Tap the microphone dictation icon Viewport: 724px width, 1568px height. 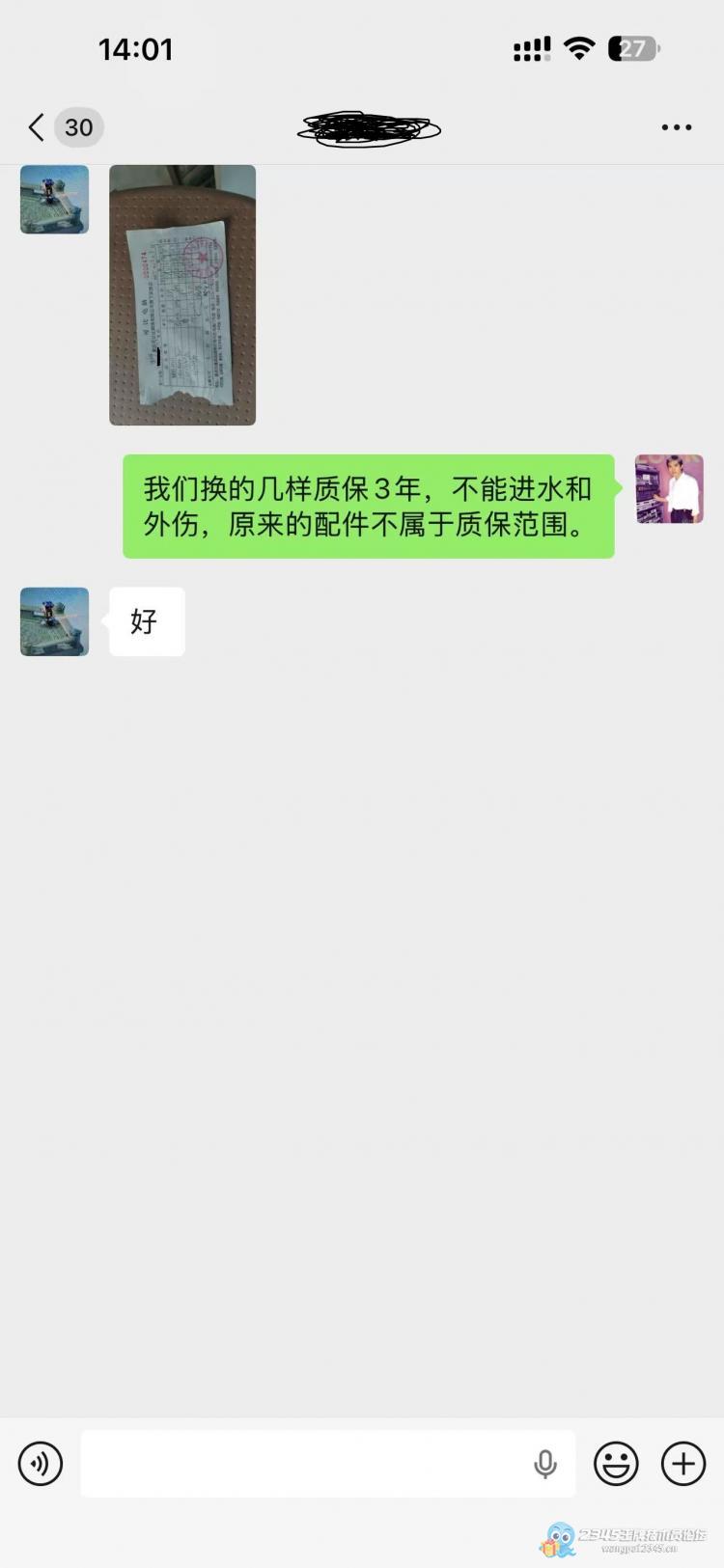tap(545, 1464)
